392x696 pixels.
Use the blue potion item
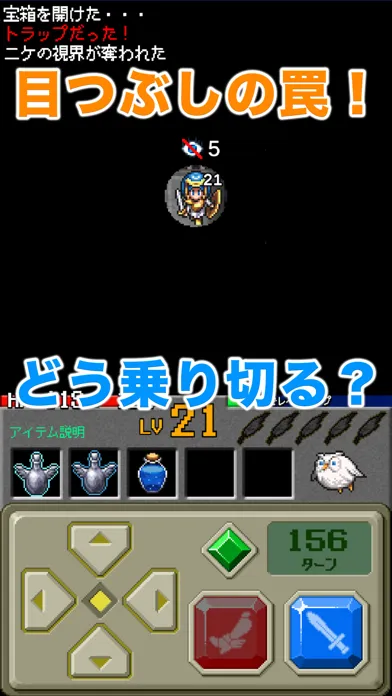click(153, 473)
